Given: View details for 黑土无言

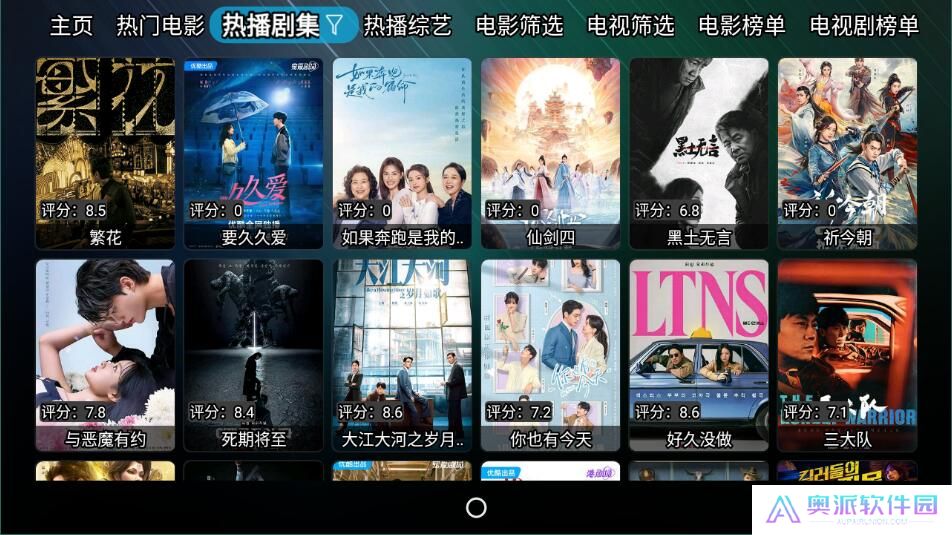Looking at the screenshot, I should tap(699, 150).
